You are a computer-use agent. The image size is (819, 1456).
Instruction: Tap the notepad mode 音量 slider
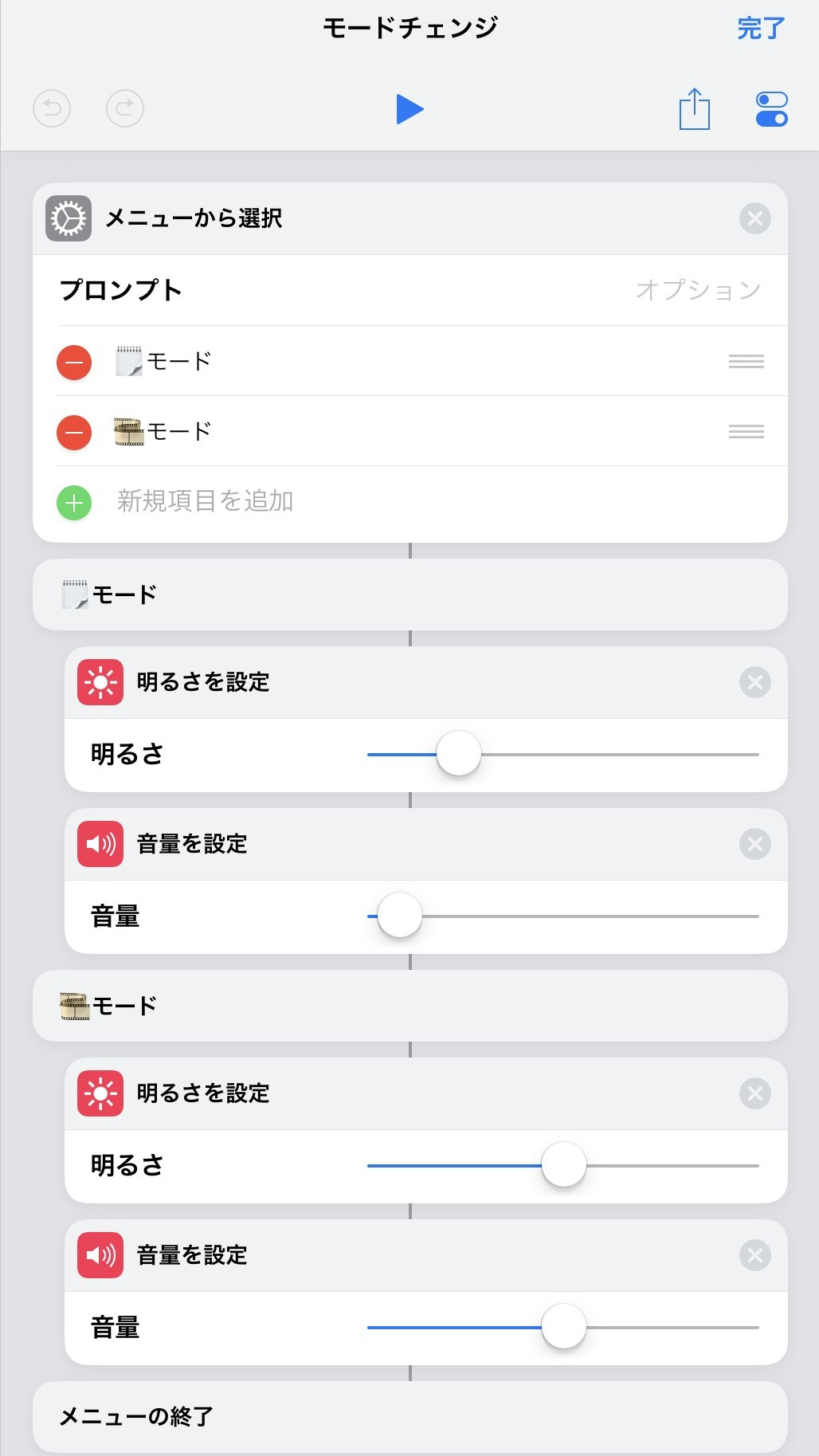[x=562, y=916]
